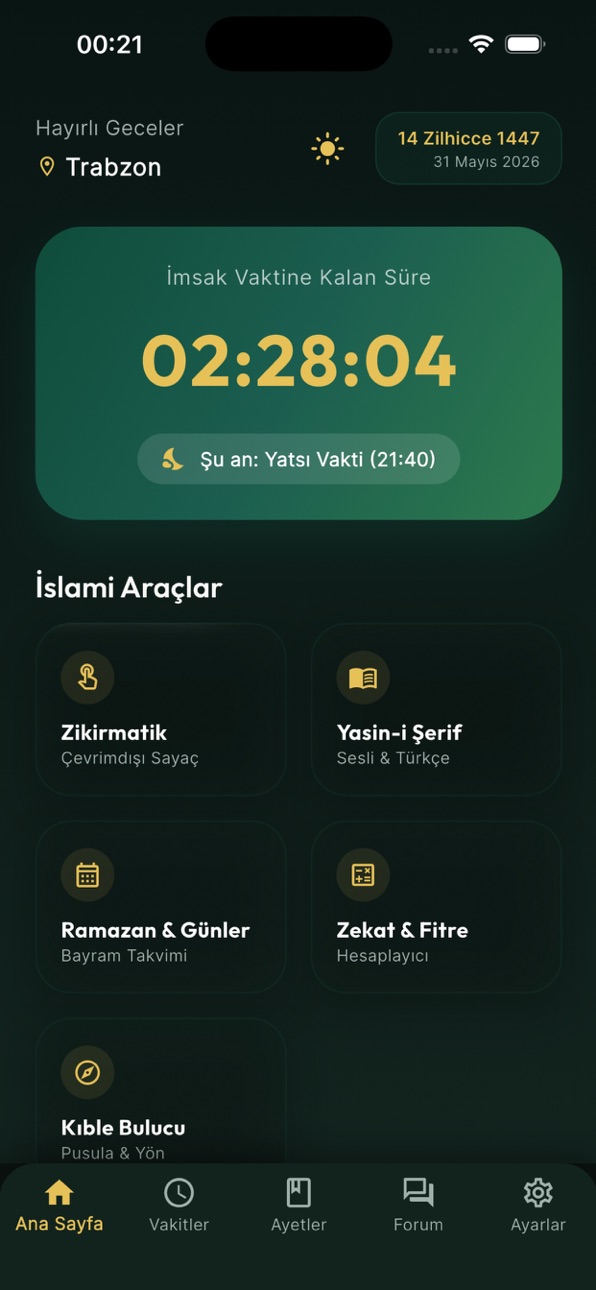Switch to the Vakitler tab
The image size is (596, 1290).
click(x=179, y=1205)
